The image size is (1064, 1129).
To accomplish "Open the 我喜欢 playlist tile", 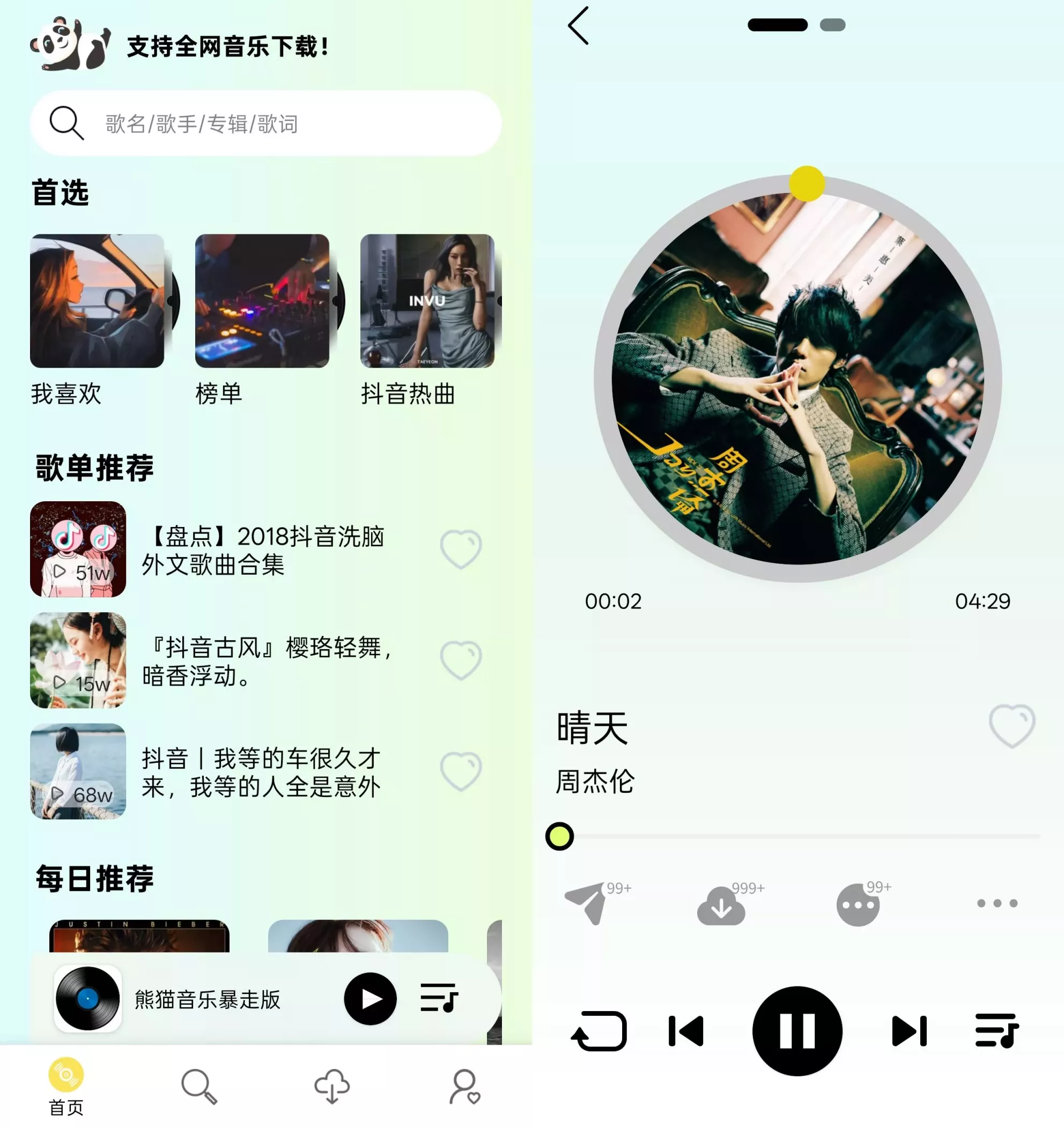I will click(97, 301).
